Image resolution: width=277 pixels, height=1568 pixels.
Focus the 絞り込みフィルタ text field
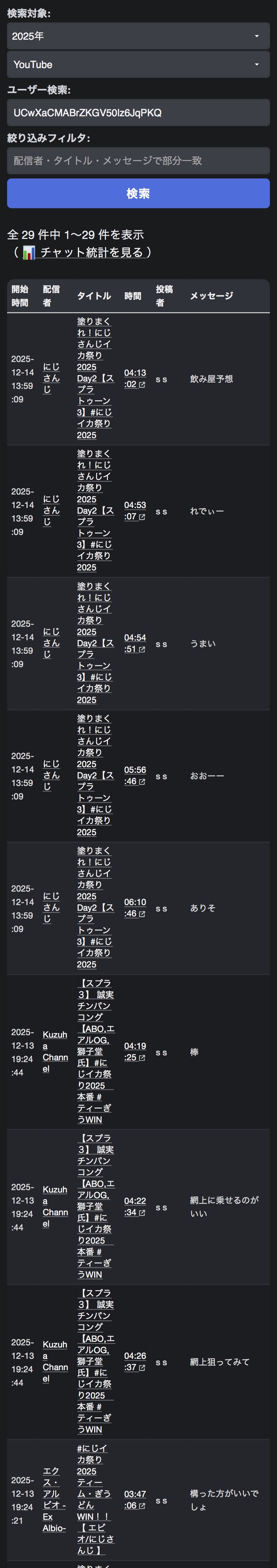click(x=138, y=161)
